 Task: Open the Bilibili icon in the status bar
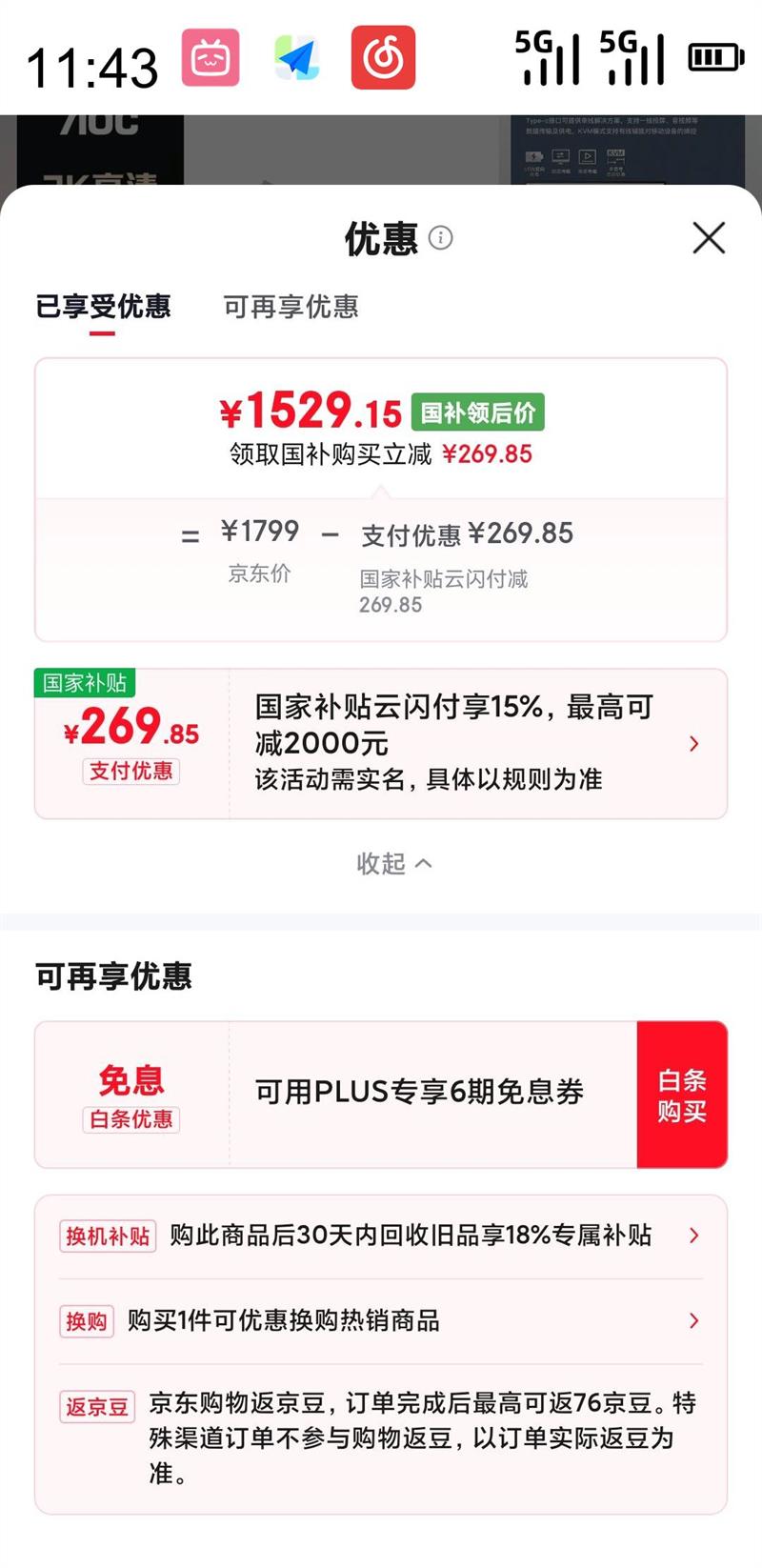211,57
